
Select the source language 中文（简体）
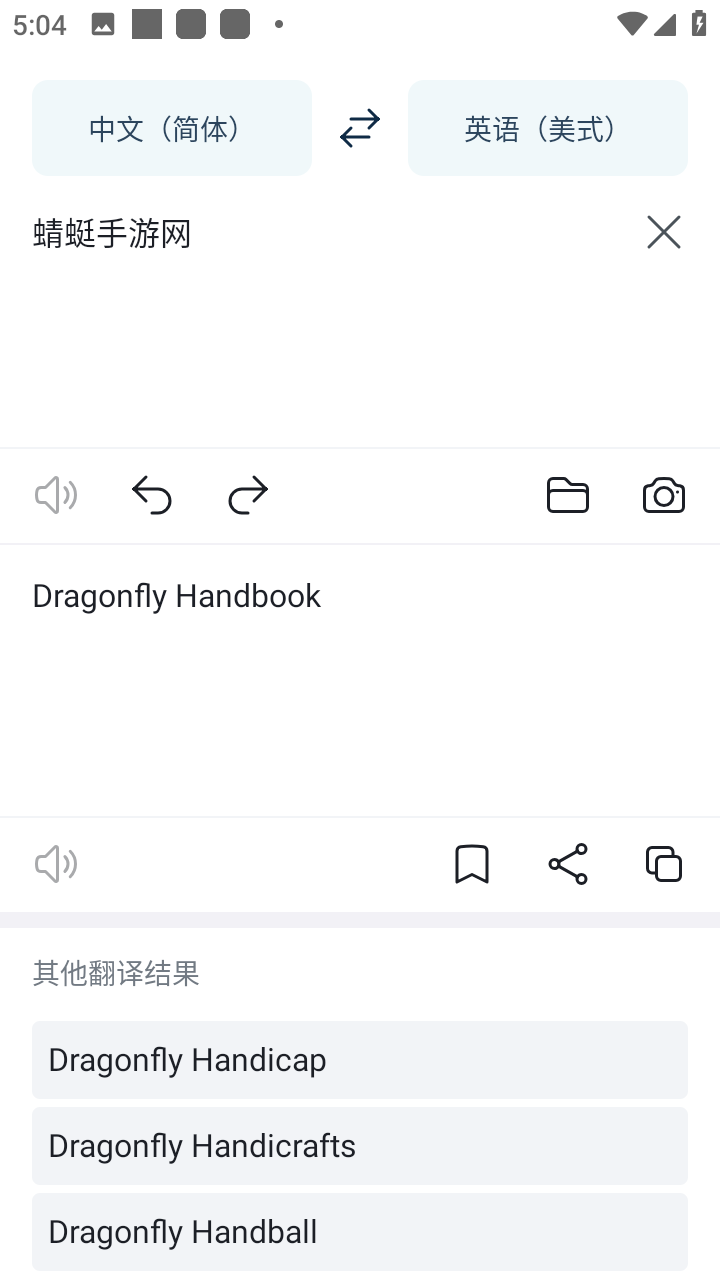pos(172,128)
